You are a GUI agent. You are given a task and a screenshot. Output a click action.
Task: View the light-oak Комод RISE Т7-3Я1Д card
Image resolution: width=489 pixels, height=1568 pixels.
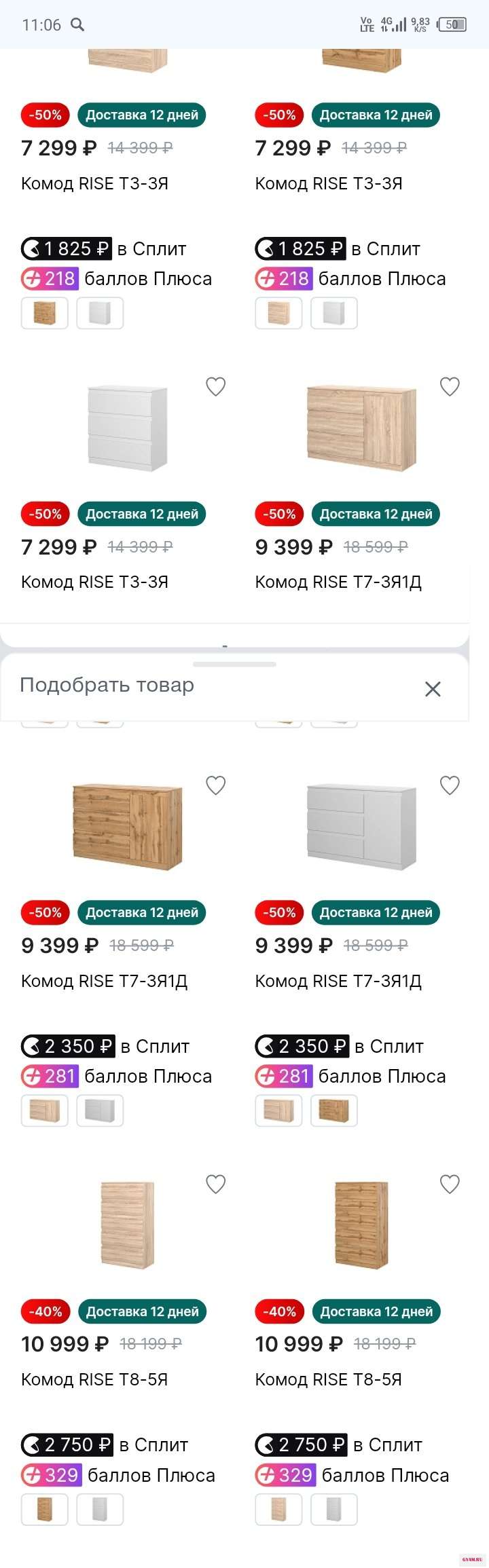(x=361, y=428)
